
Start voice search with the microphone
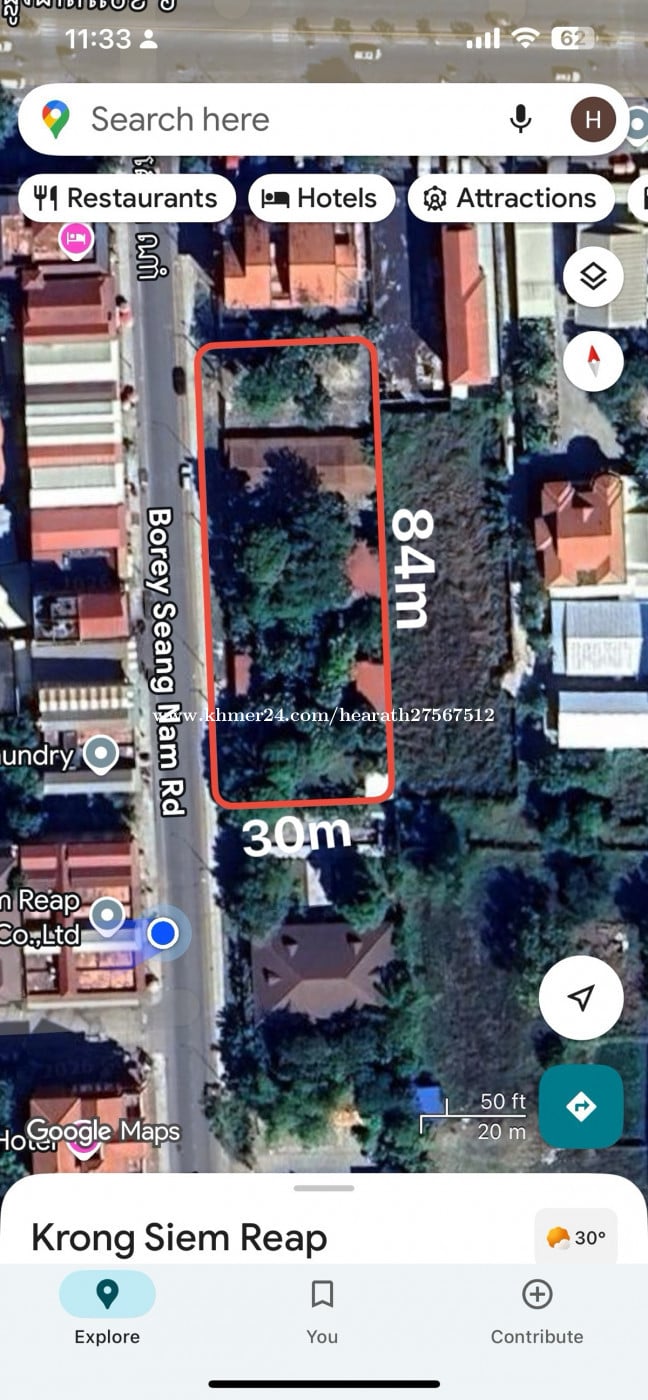pos(520,120)
